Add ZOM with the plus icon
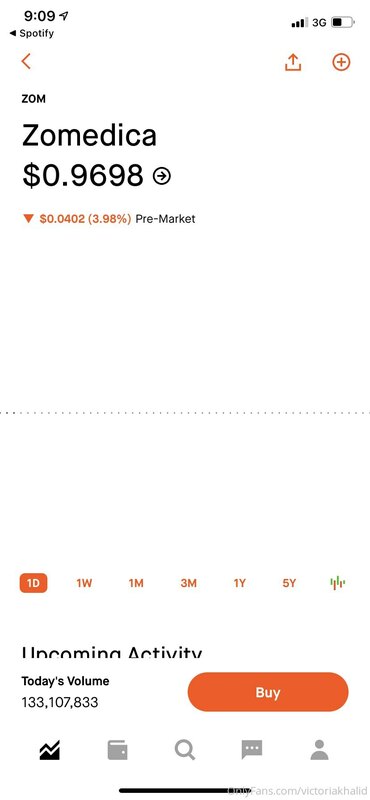 pyautogui.click(x=341, y=62)
